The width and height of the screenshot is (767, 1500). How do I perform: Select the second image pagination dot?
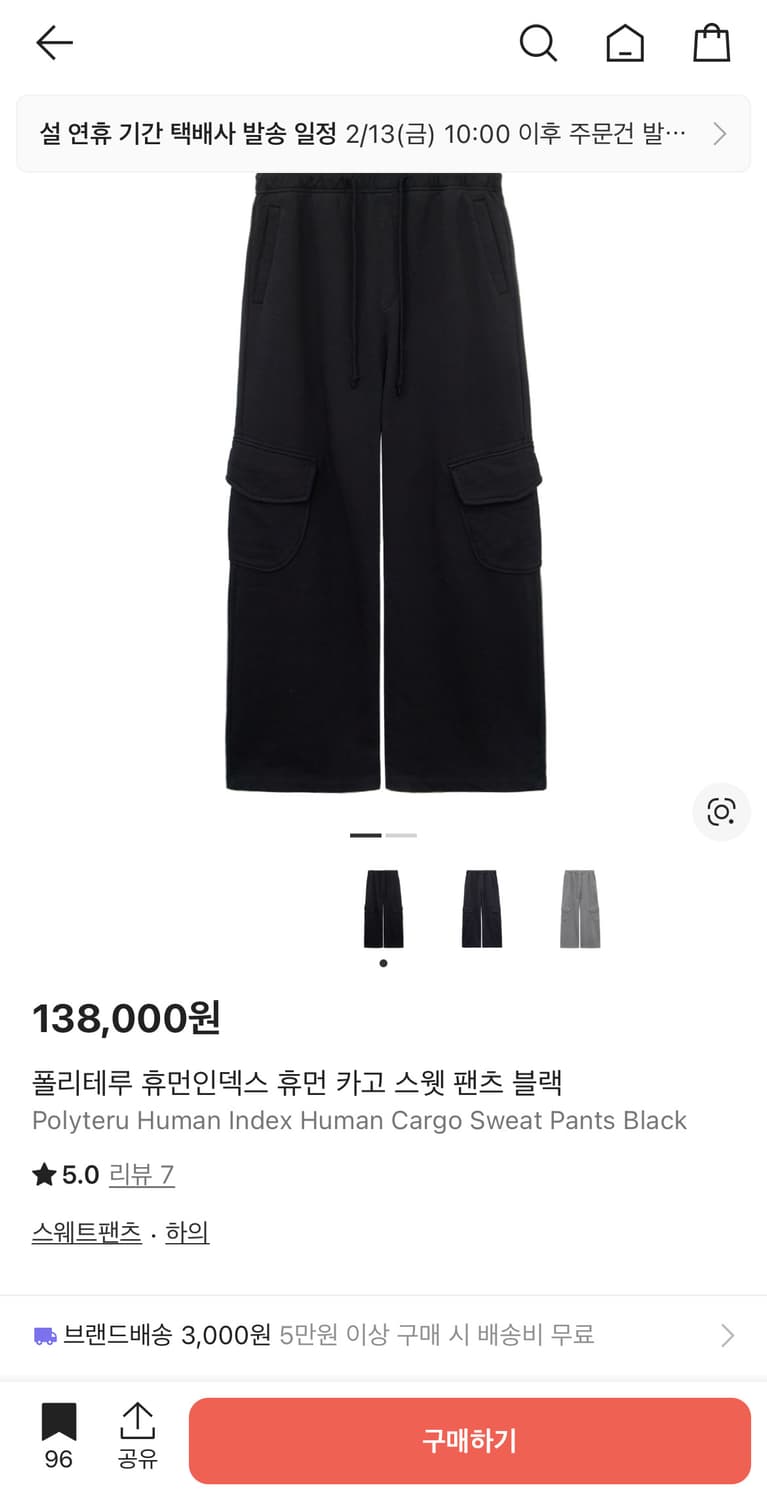402,835
